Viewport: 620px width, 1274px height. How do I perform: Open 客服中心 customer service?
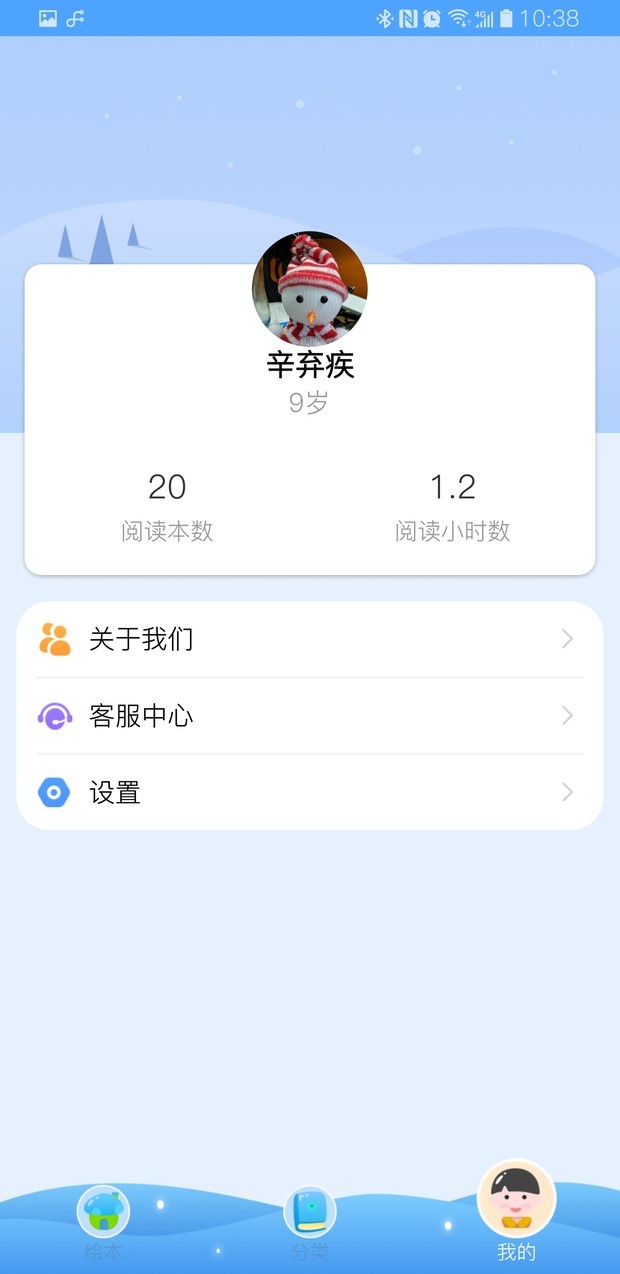pos(310,716)
